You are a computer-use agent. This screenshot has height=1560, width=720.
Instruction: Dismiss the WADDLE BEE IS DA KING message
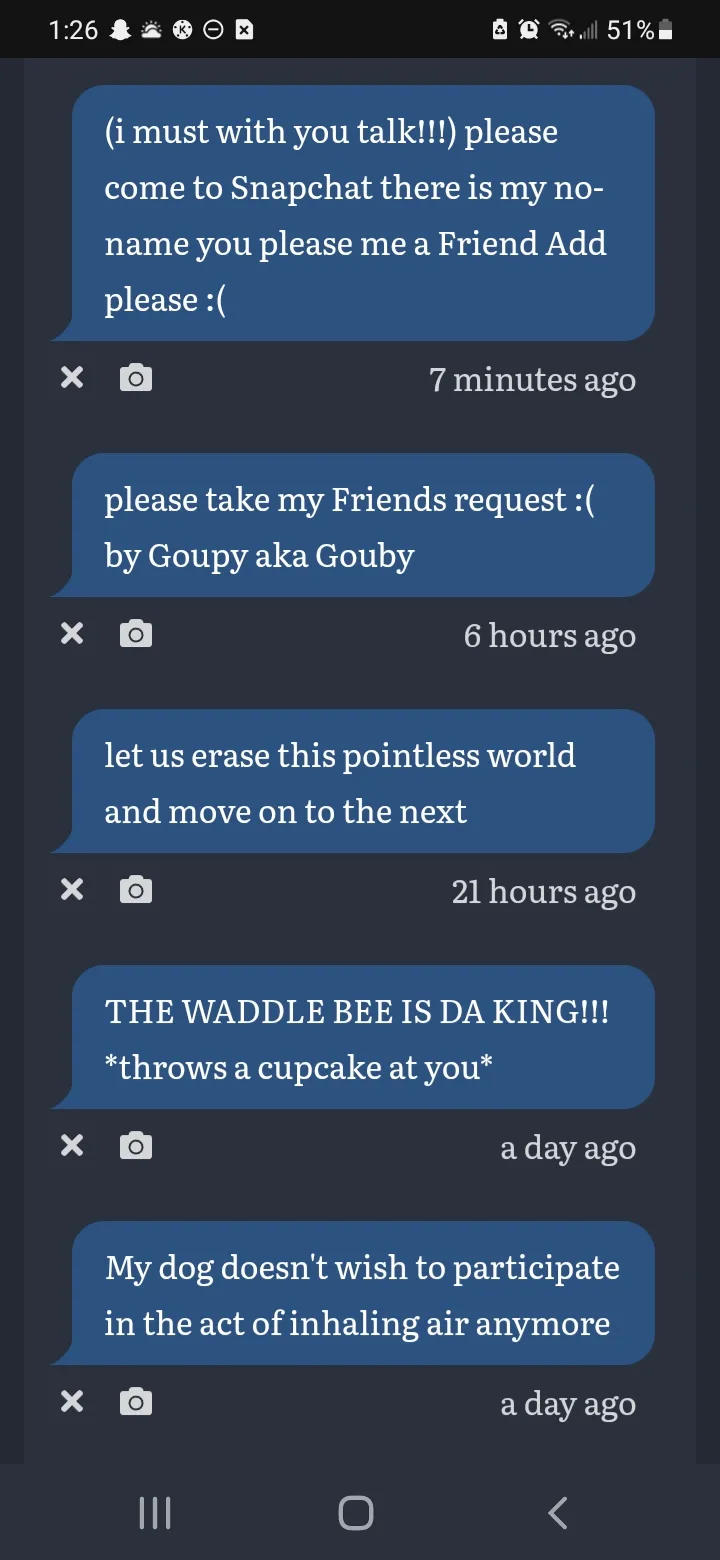click(72, 1146)
